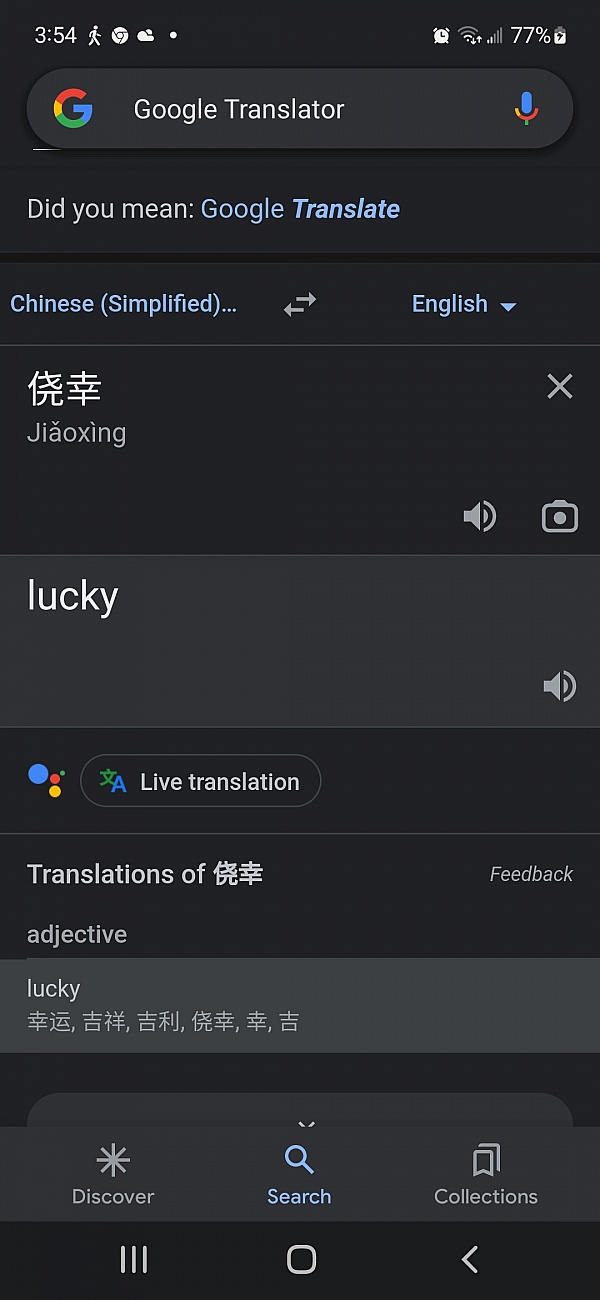This screenshot has height=1300, width=600.
Task: Swap the translation languages
Action: point(299,305)
